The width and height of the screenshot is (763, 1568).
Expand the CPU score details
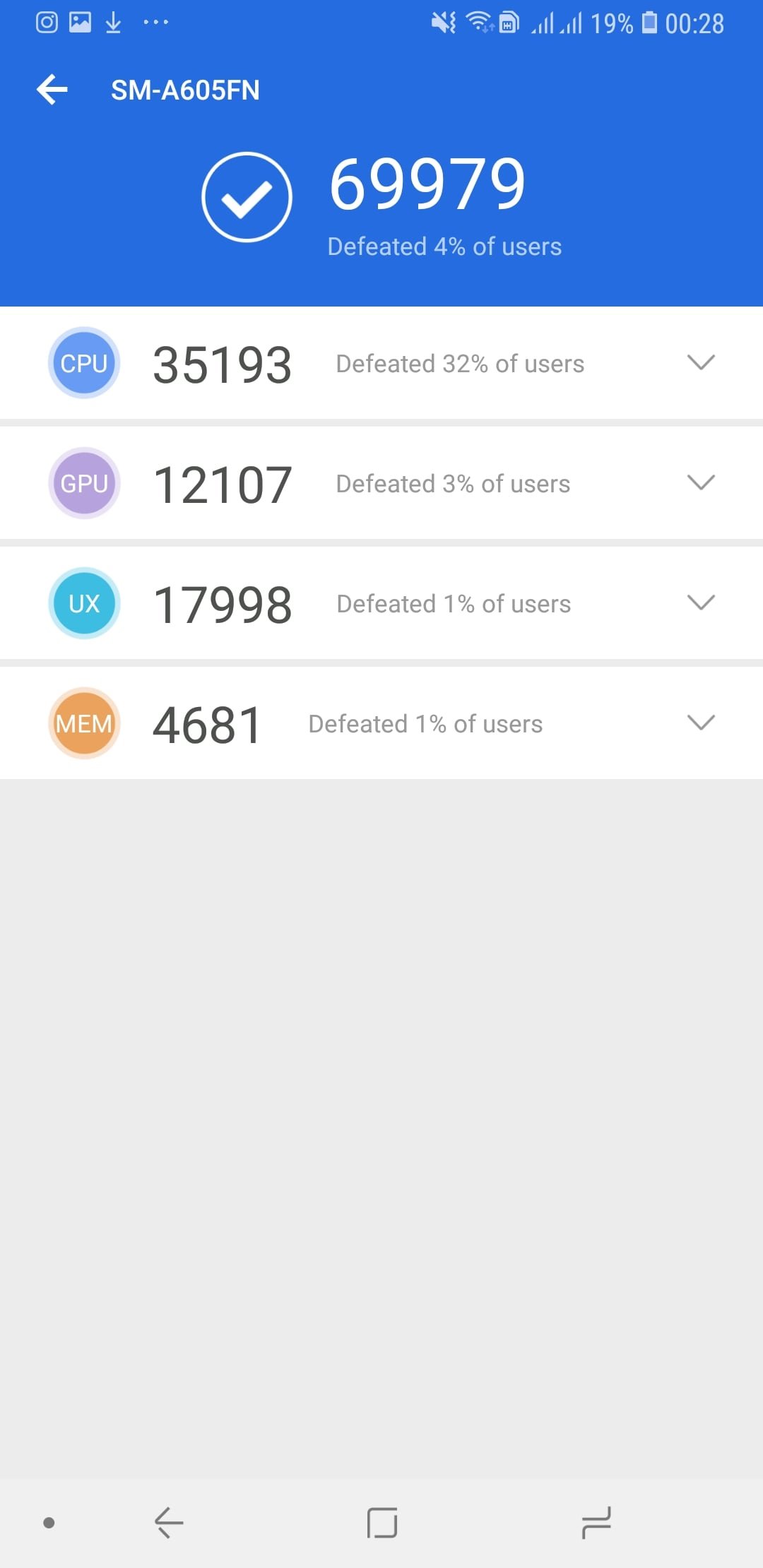[x=701, y=362]
